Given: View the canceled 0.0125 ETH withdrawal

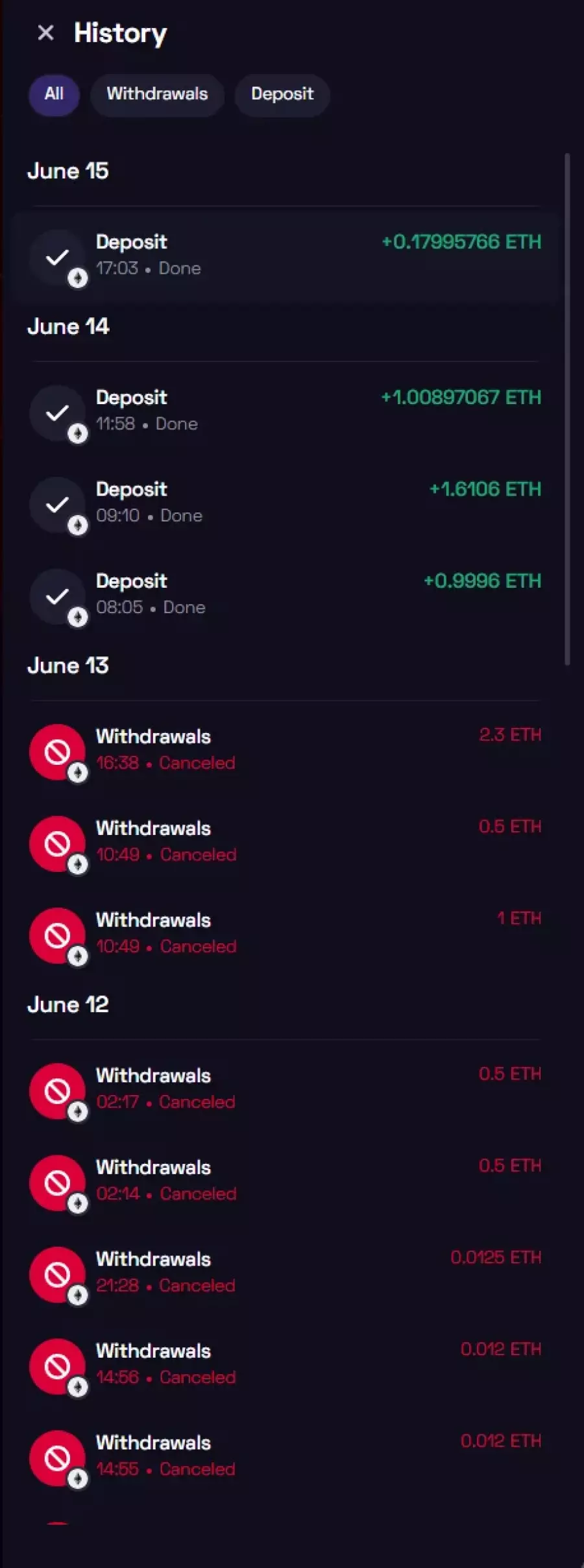Looking at the screenshot, I should pos(286,1272).
